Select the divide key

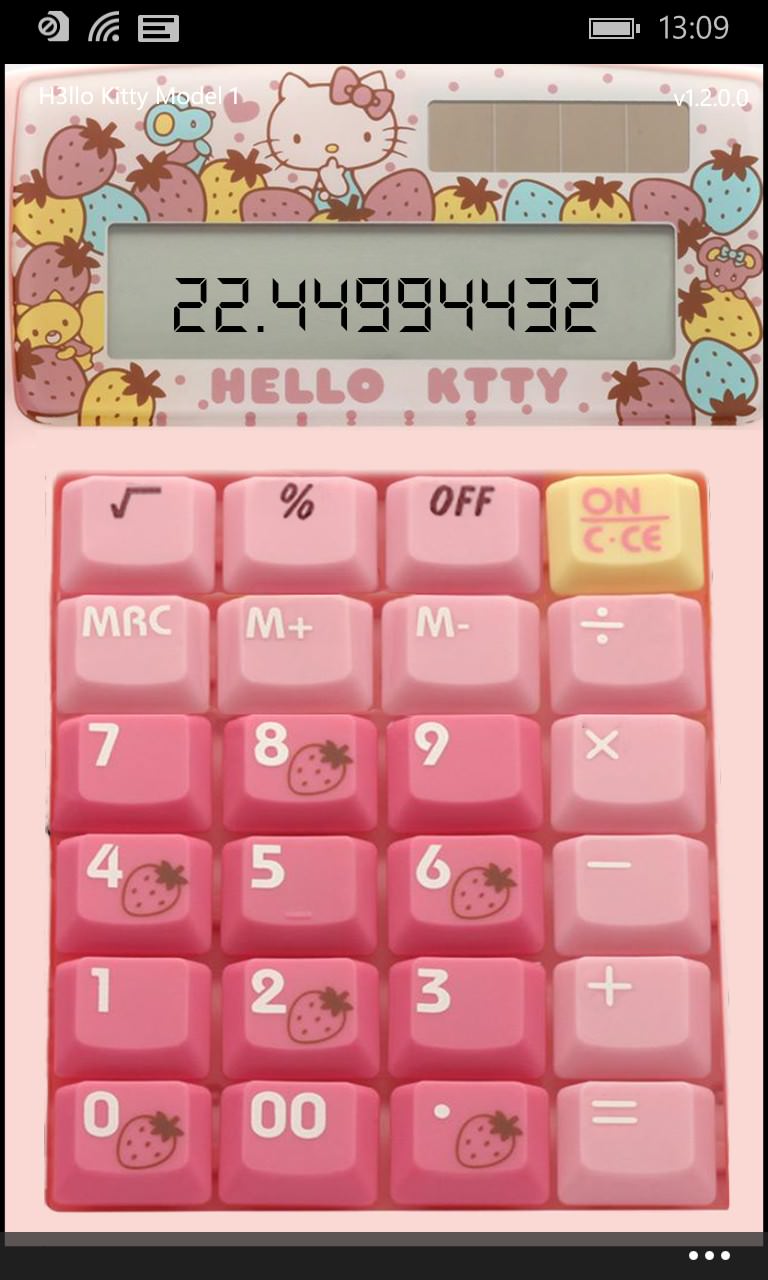627,654
